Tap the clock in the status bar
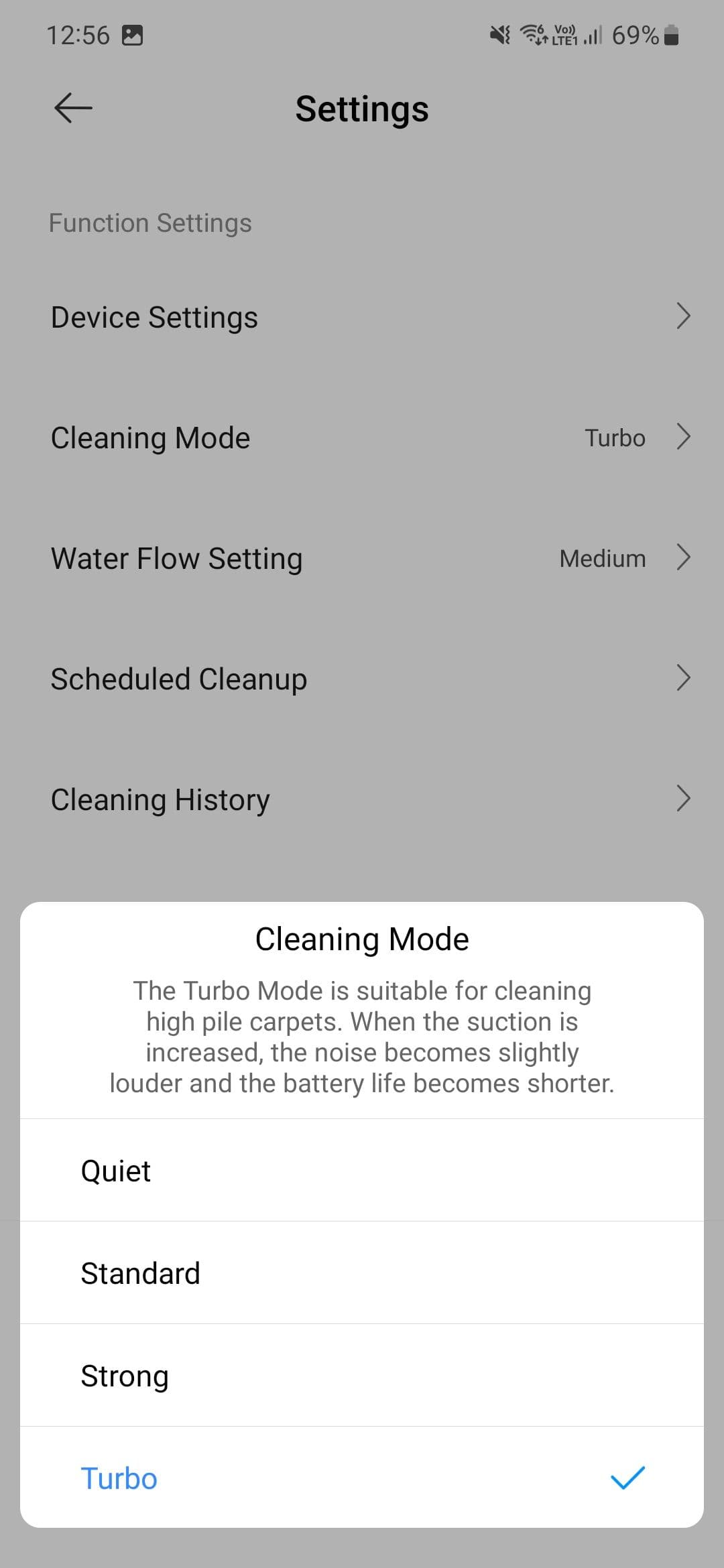724x1568 pixels. (x=78, y=34)
